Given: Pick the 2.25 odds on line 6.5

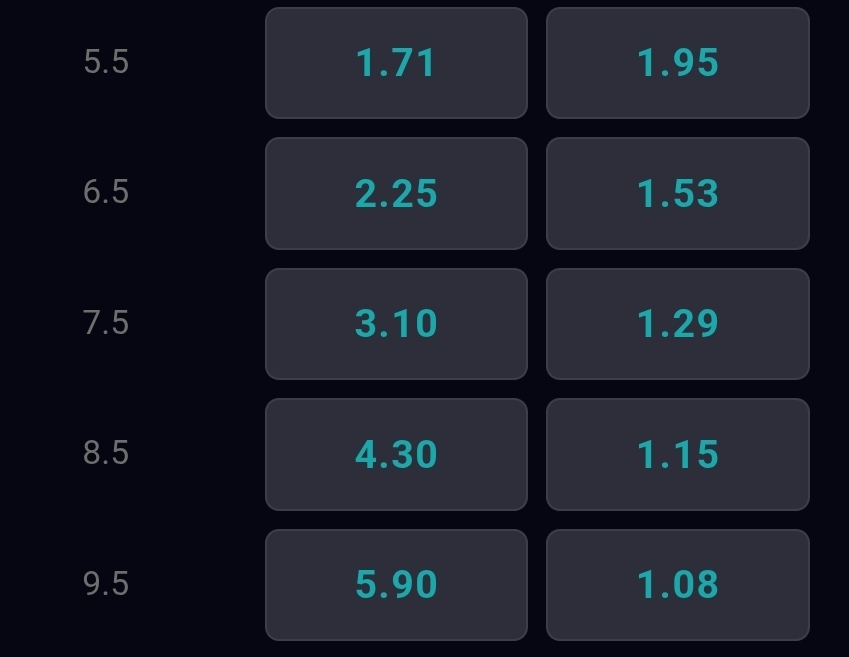Looking at the screenshot, I should pyautogui.click(x=396, y=193).
